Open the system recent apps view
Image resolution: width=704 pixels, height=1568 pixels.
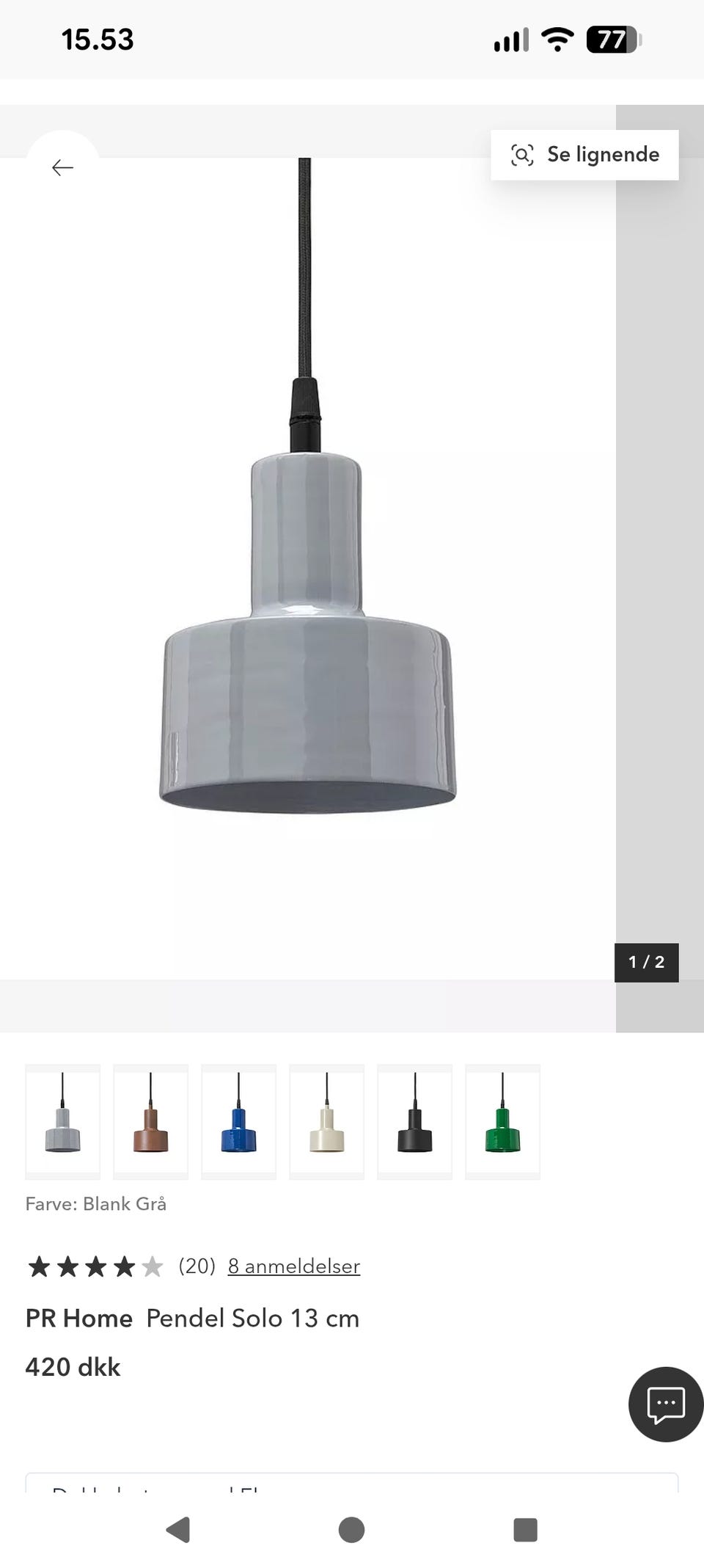(x=525, y=1530)
